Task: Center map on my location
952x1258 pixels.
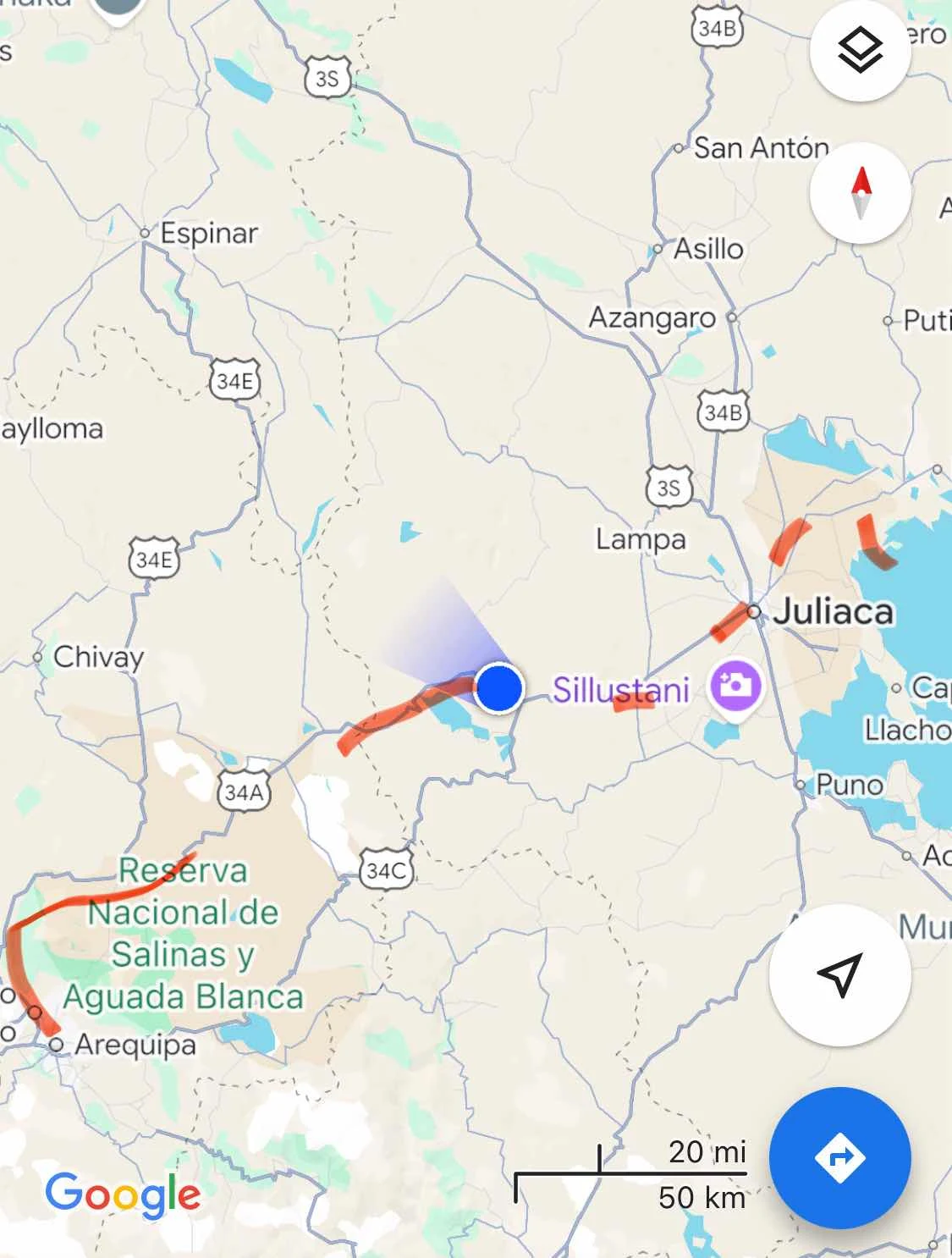Action: (839, 974)
